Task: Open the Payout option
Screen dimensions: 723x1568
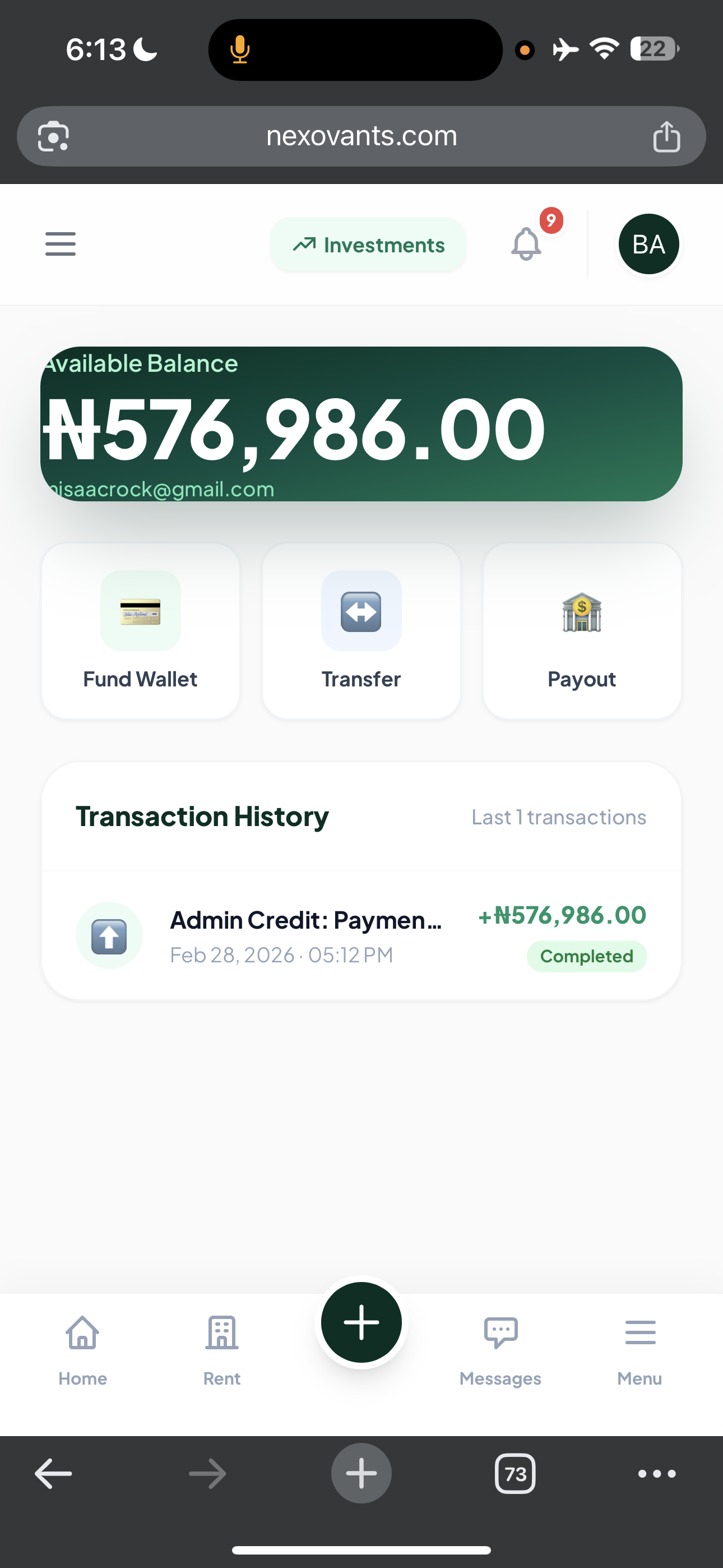Action: [x=582, y=630]
